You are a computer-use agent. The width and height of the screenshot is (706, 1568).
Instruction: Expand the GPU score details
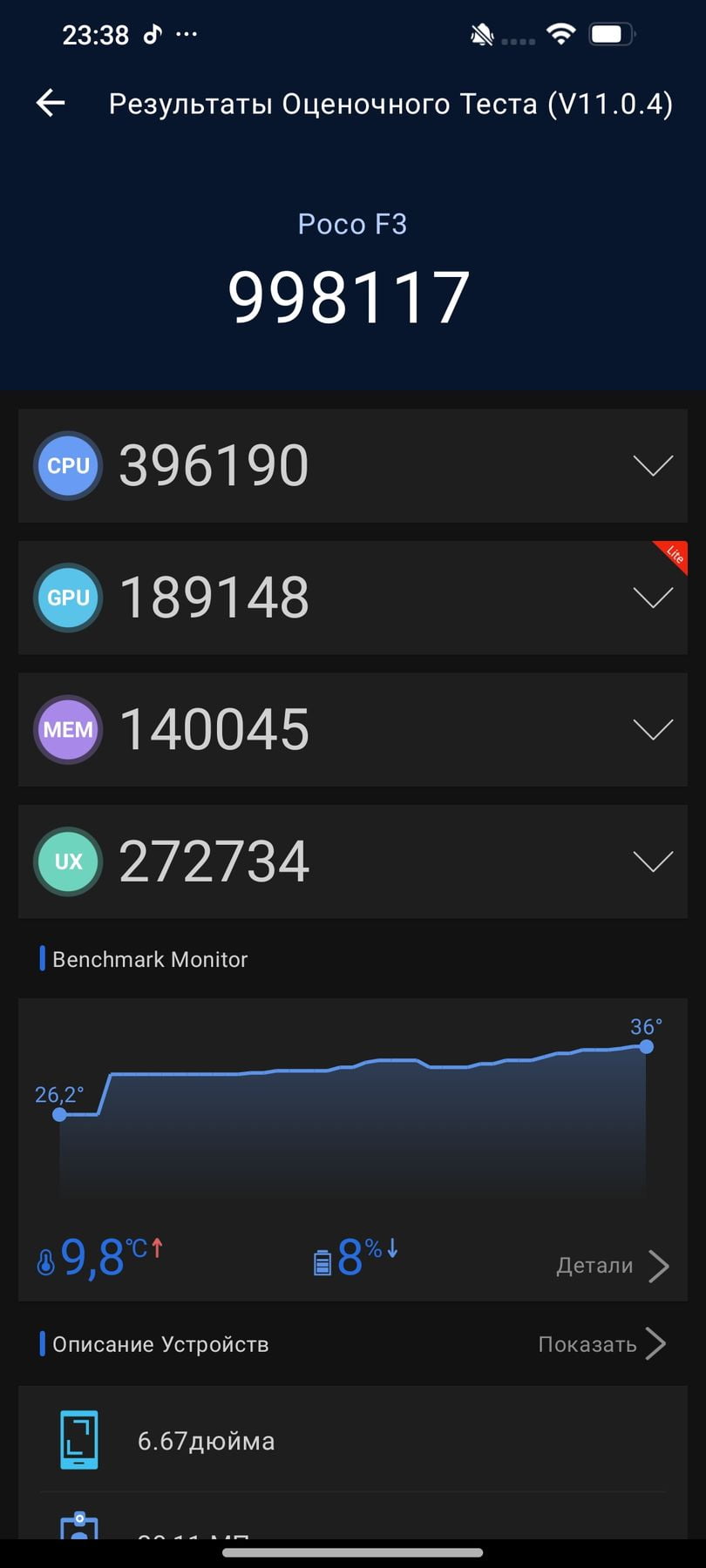pos(653,598)
